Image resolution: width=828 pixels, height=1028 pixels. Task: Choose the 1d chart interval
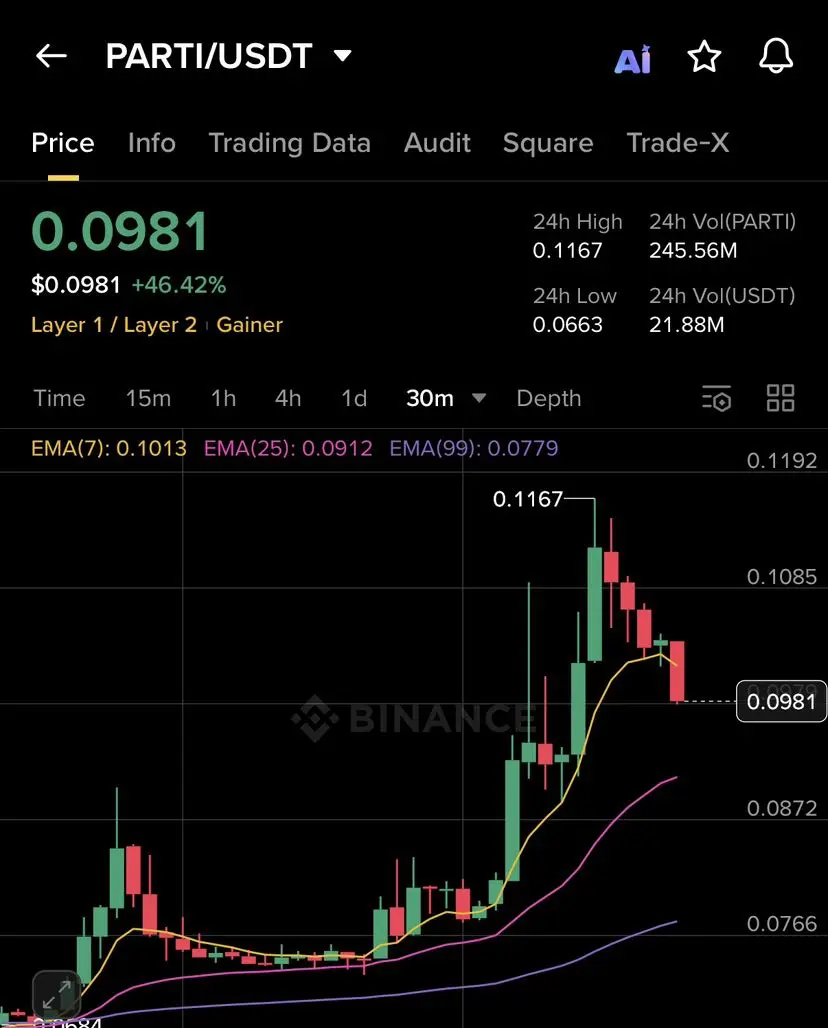coord(354,398)
